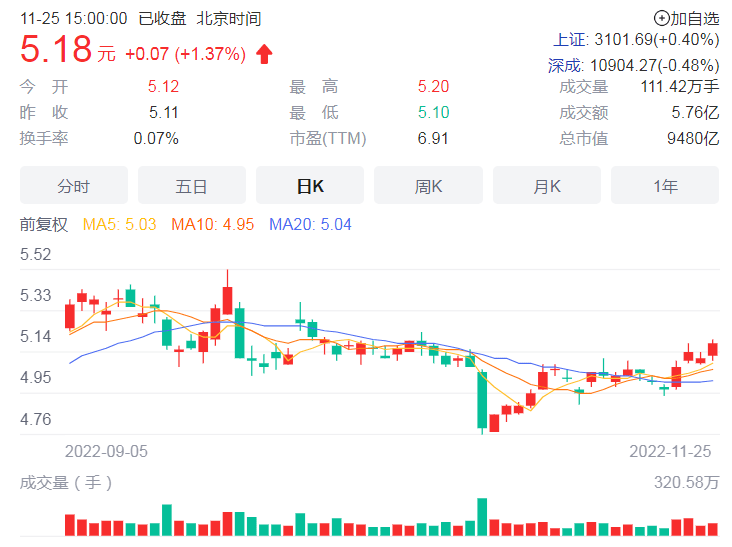Image resolution: width=732 pixels, height=547 pixels.
Task: Switch to the 周K weekly chart
Action: coord(428,186)
